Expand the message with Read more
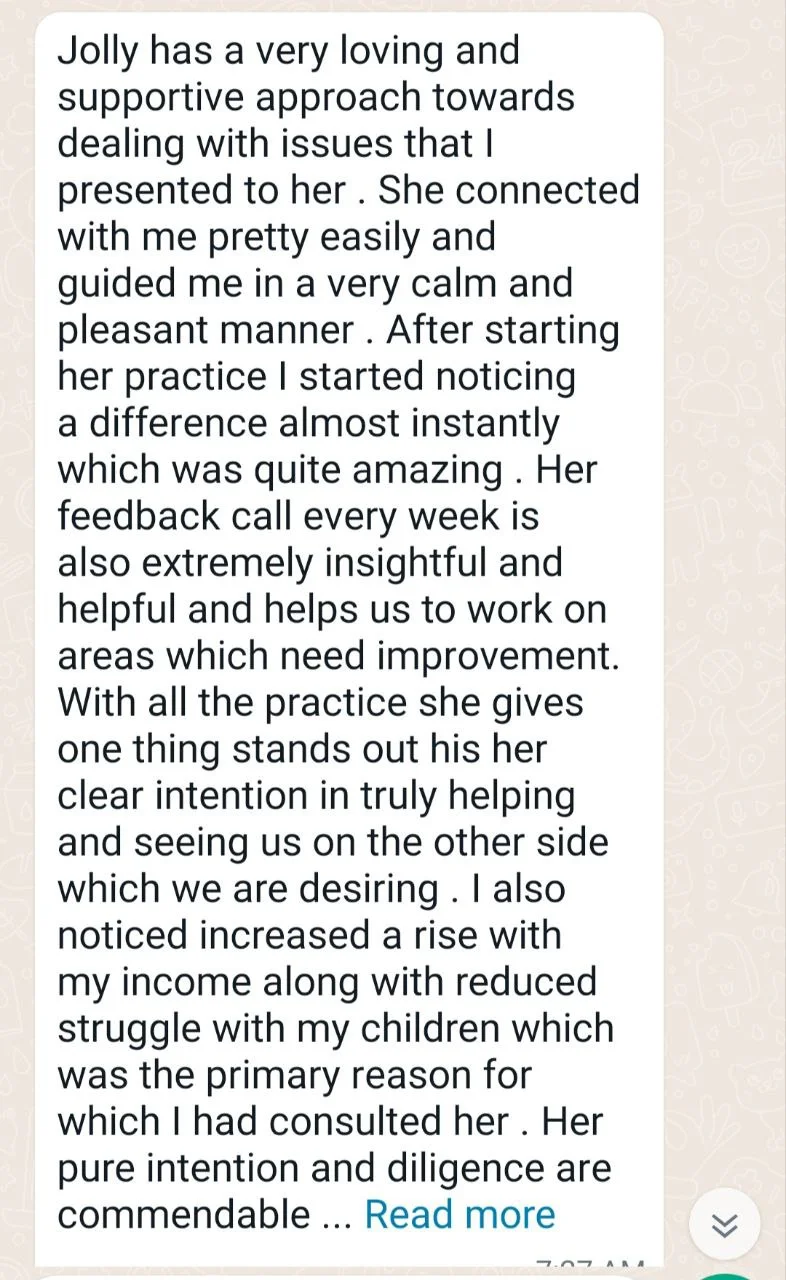The height and width of the screenshot is (1280, 786). coord(459,1214)
